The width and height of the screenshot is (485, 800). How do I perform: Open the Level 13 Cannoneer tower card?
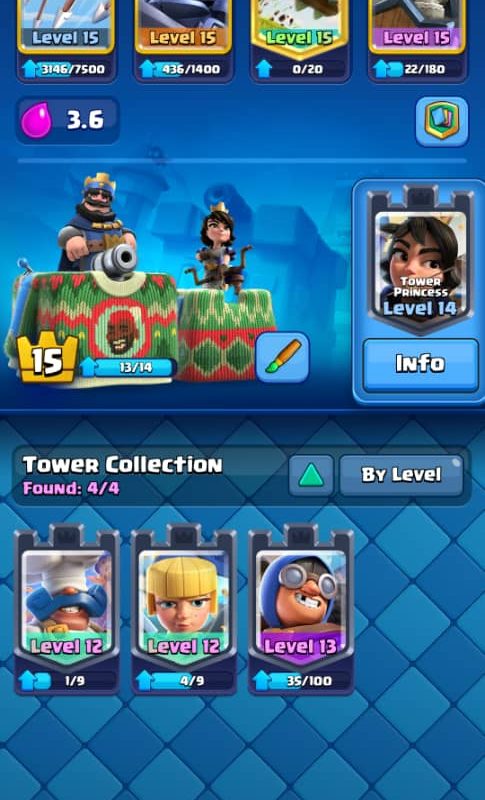pyautogui.click(x=301, y=610)
